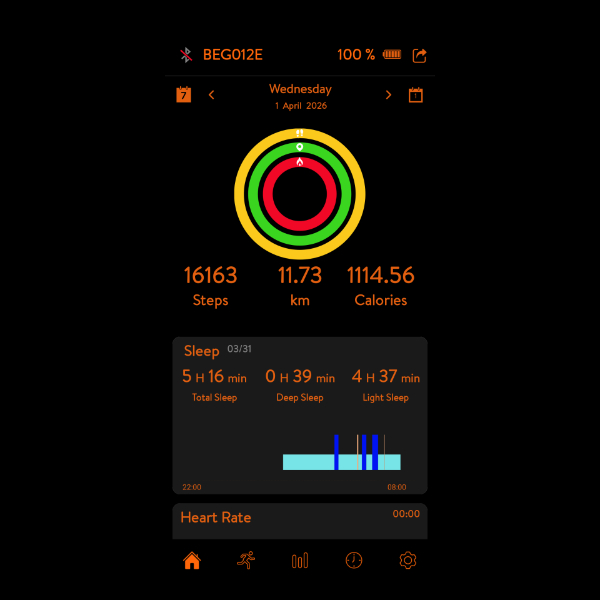Switch to the sports activity tab
Screen dimensions: 600x600
[246, 561]
